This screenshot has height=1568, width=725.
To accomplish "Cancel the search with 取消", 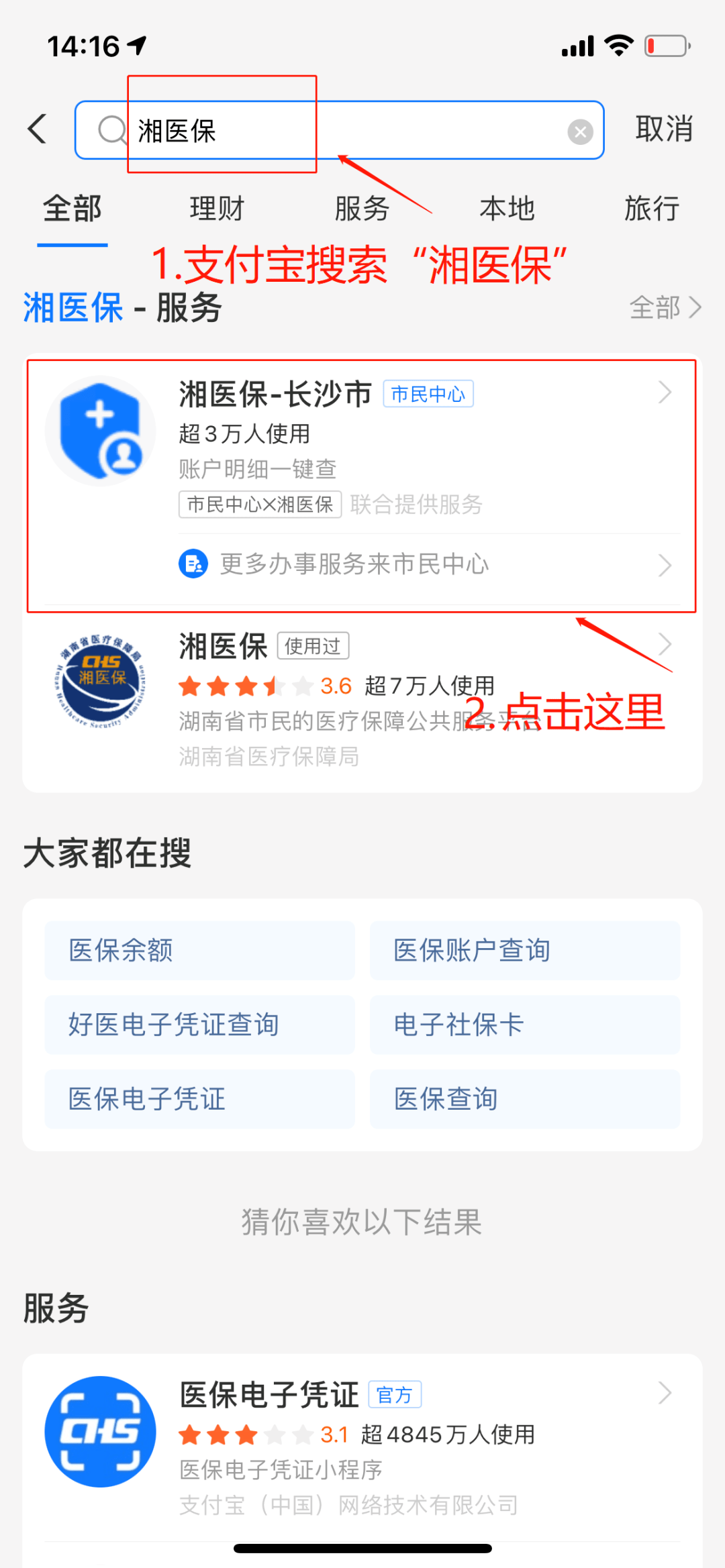I will 663,129.
